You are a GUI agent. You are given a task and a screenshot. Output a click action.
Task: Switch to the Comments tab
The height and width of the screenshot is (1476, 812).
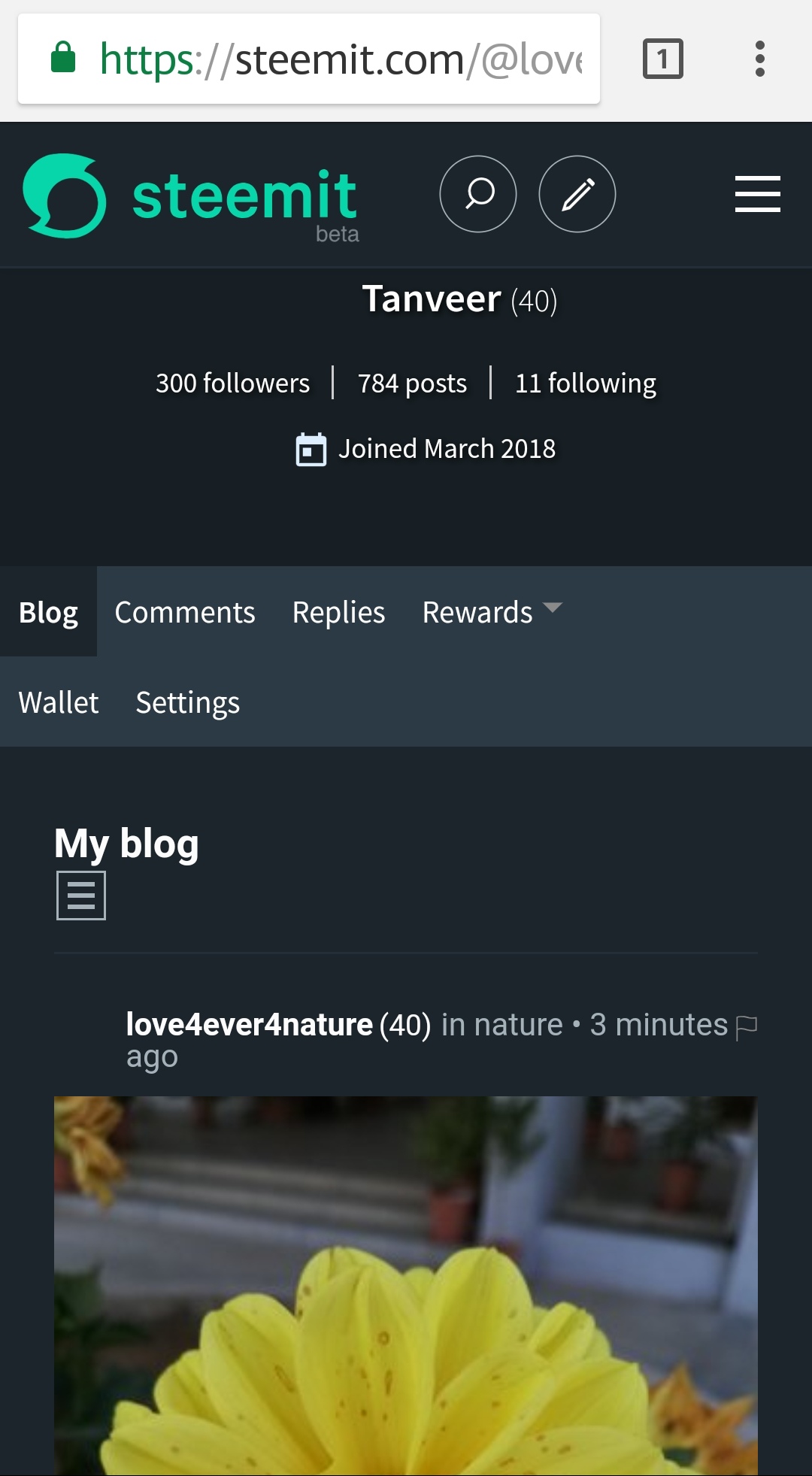pos(185,612)
